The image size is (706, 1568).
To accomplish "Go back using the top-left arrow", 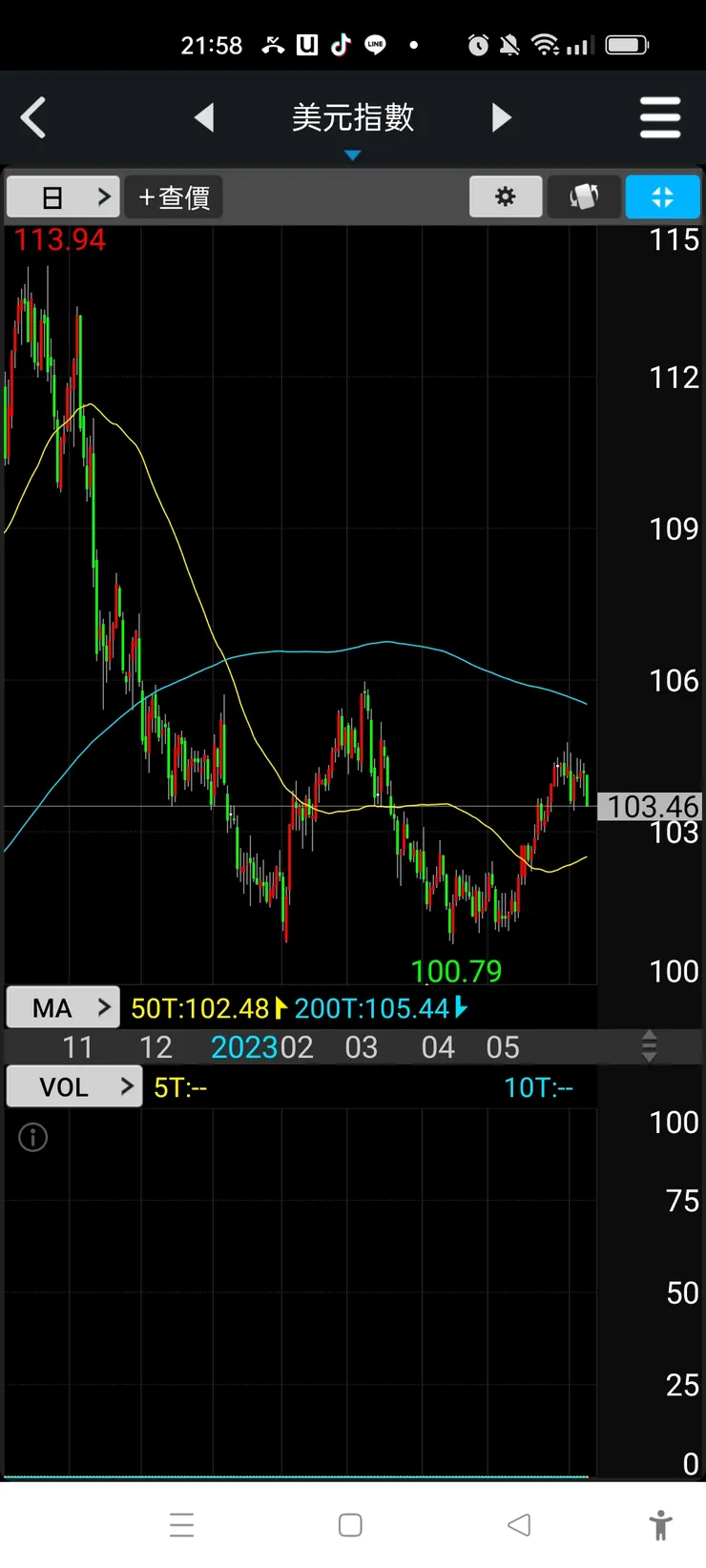I will 33,118.
